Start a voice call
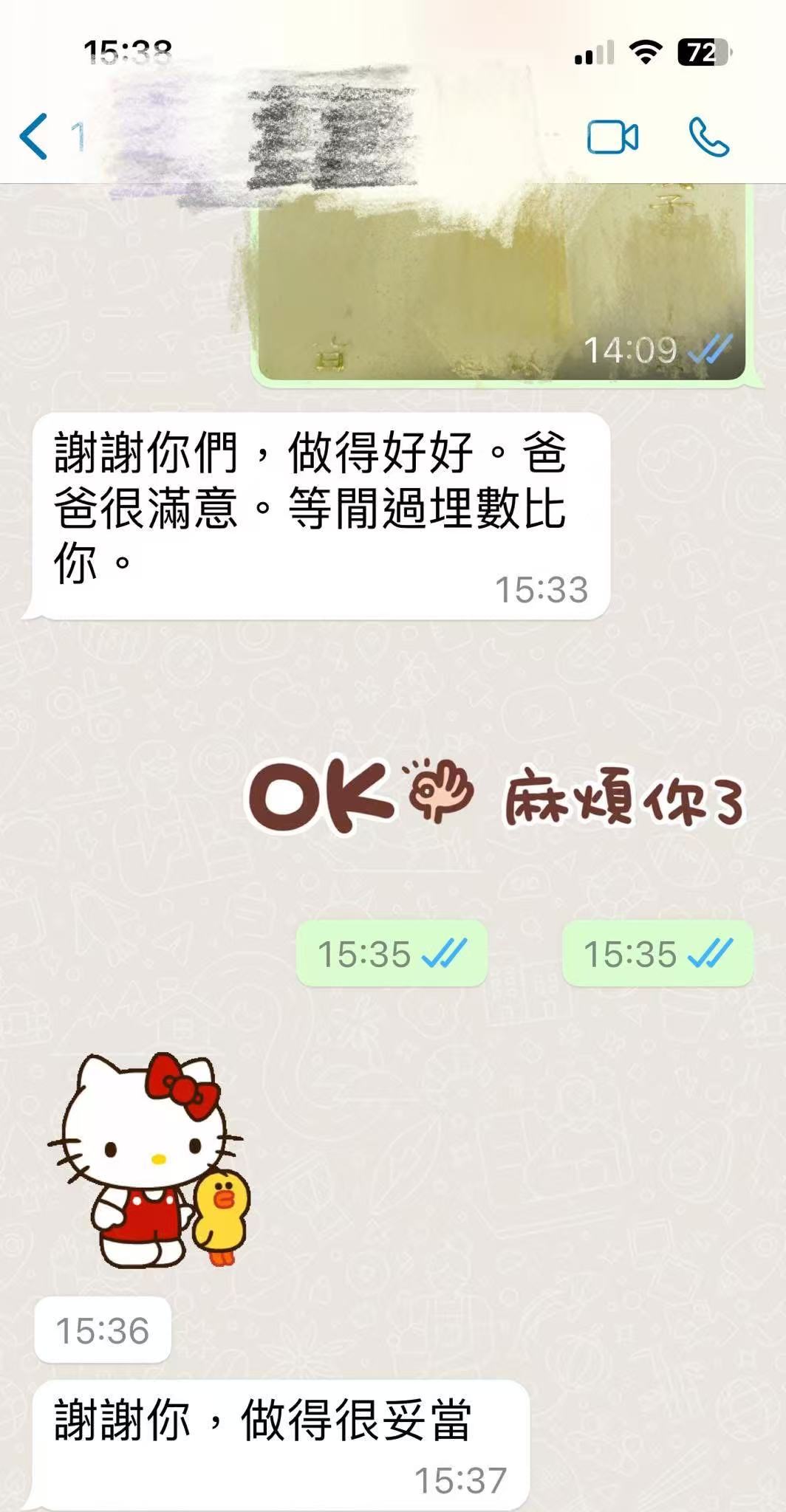 [708, 137]
